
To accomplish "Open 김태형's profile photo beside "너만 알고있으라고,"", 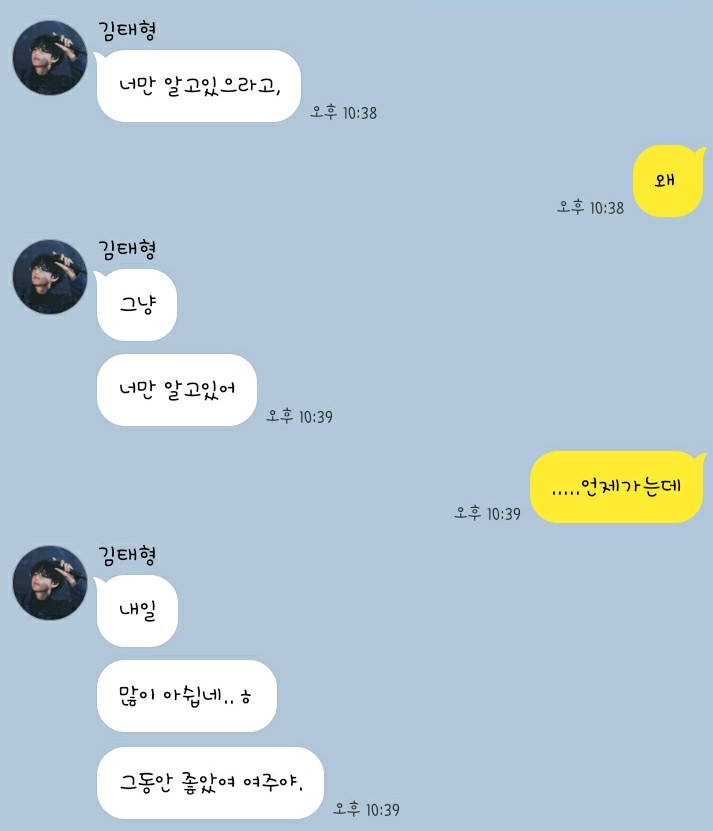I will pyautogui.click(x=50, y=58).
